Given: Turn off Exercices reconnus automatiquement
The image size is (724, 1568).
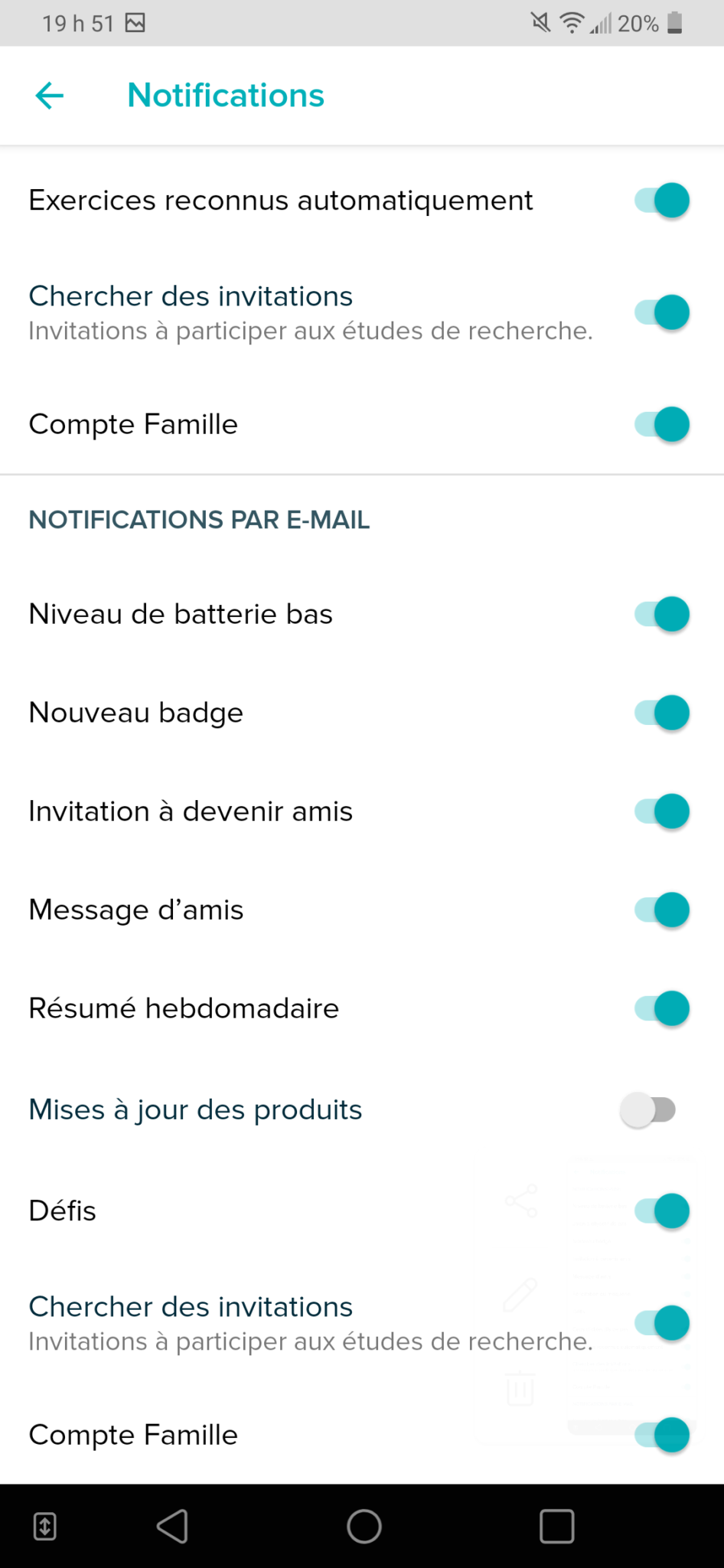Looking at the screenshot, I should click(x=662, y=201).
